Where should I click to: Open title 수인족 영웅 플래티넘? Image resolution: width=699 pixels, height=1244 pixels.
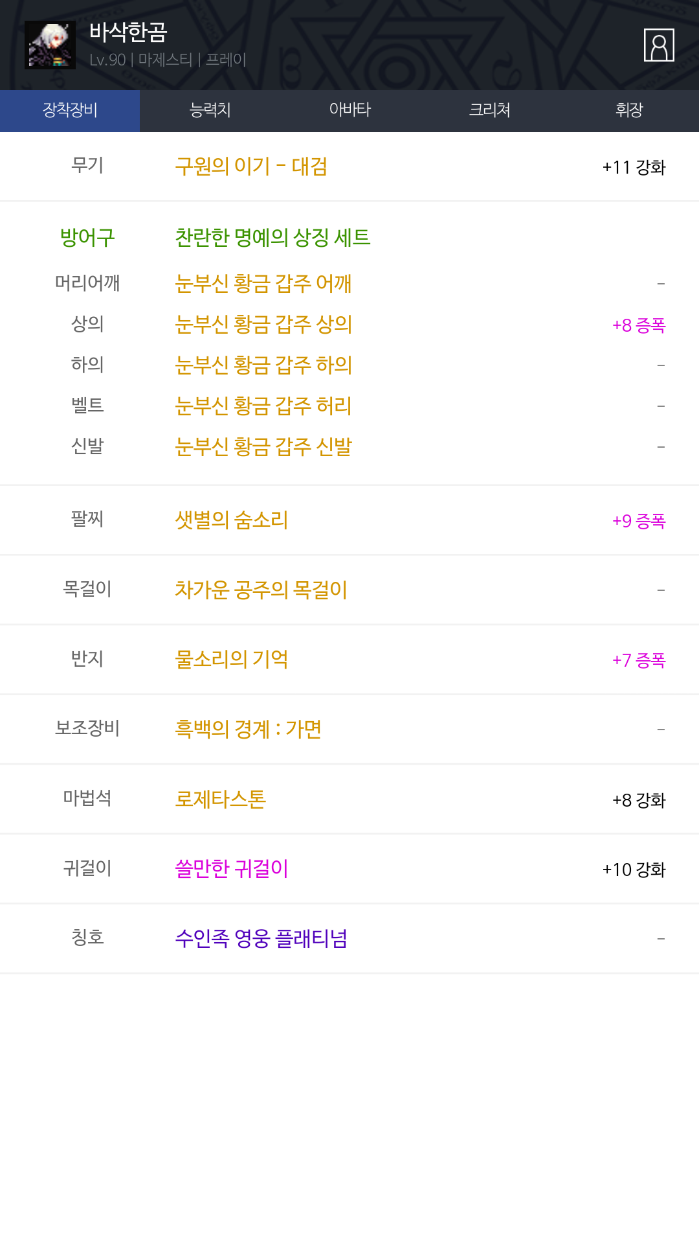tap(261, 939)
